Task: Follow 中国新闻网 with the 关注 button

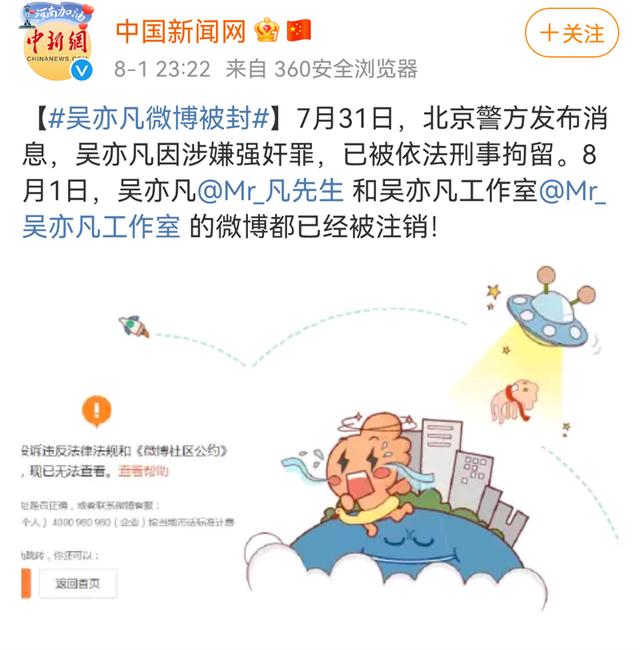Action: [x=572, y=33]
